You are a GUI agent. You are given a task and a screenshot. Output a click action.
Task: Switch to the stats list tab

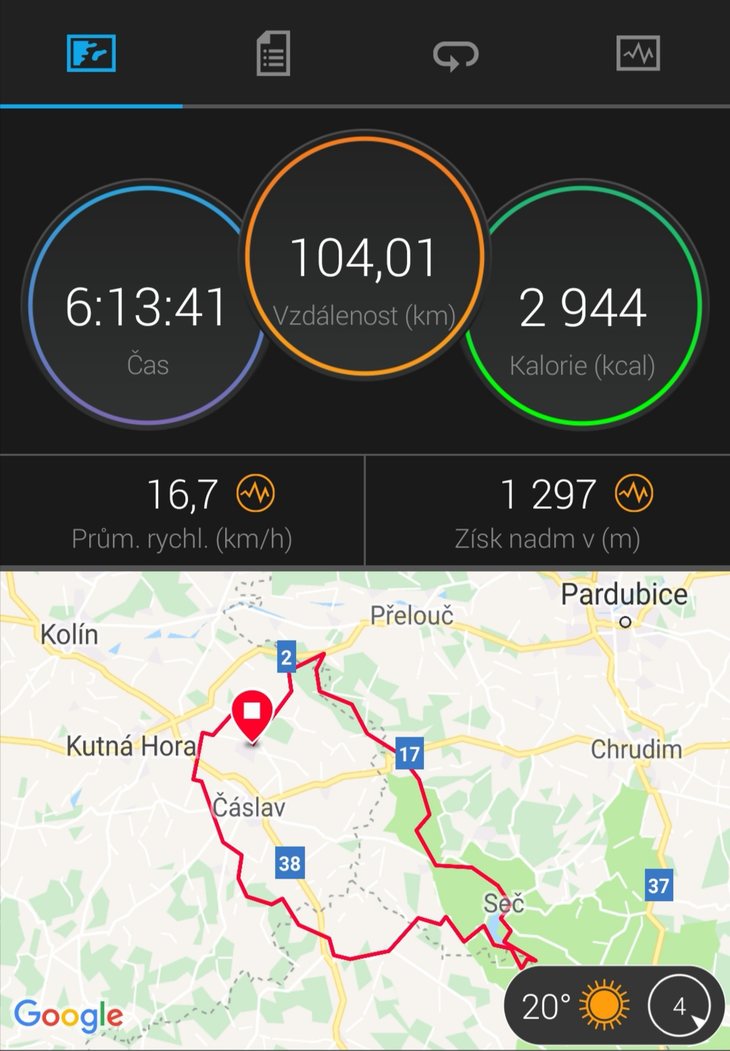click(x=272, y=53)
